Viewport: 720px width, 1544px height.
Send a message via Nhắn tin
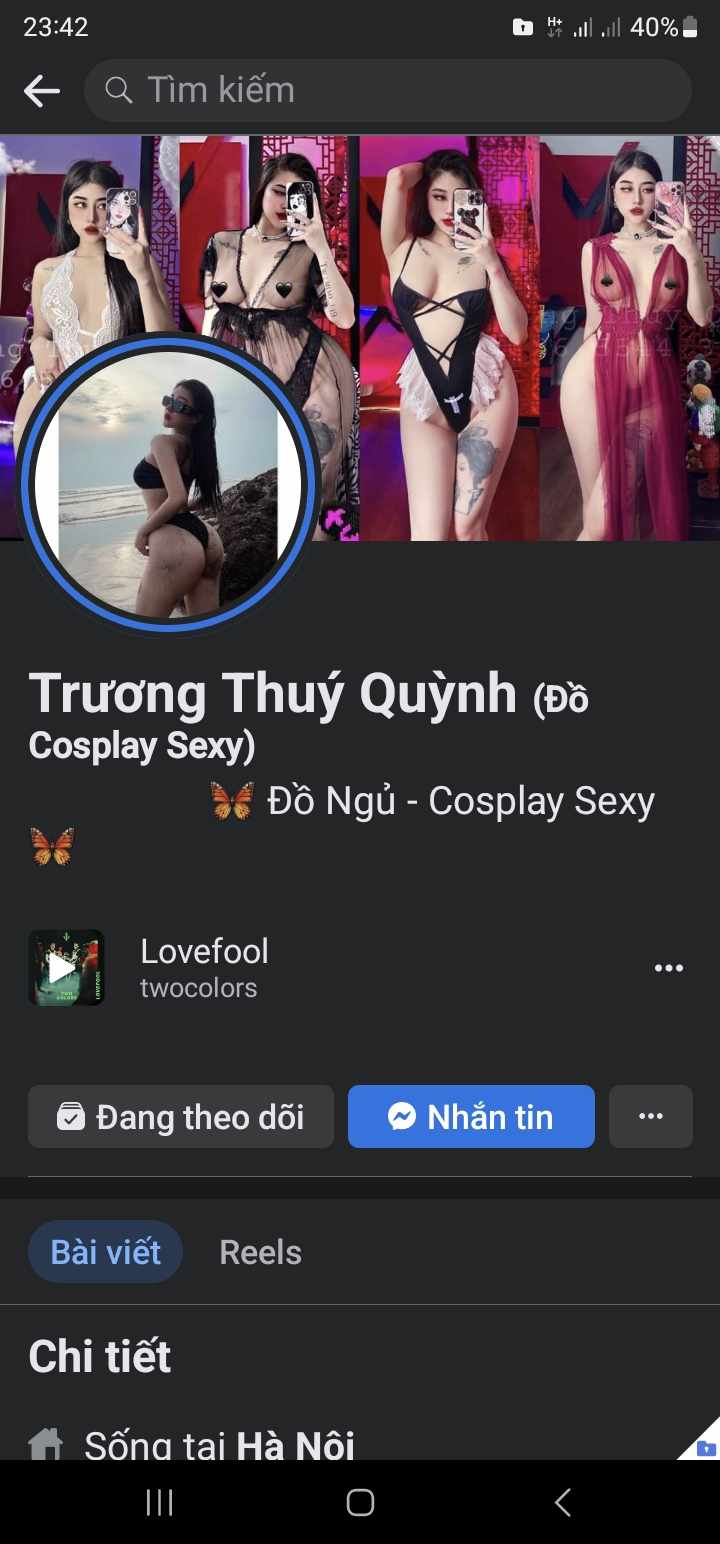(471, 1116)
